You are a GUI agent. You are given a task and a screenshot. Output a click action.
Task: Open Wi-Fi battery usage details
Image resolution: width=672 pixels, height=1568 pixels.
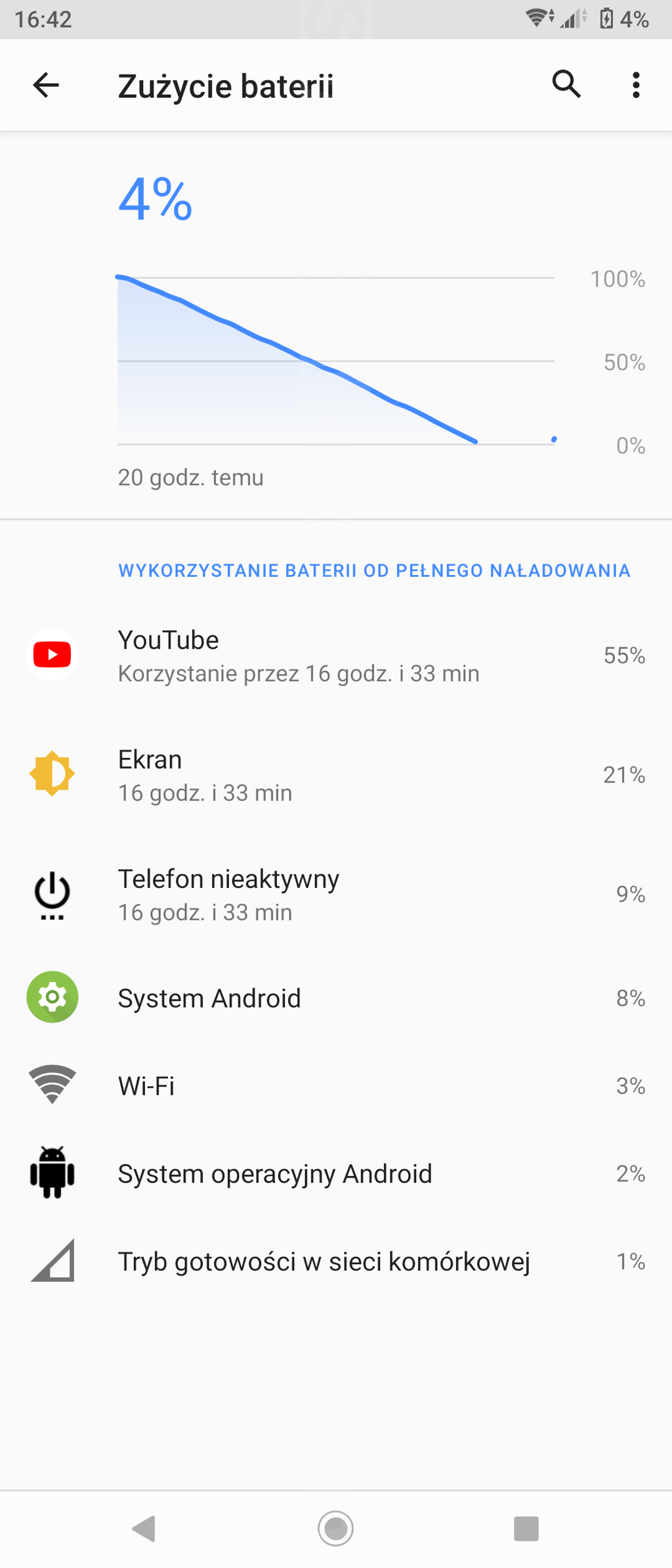(x=336, y=1086)
